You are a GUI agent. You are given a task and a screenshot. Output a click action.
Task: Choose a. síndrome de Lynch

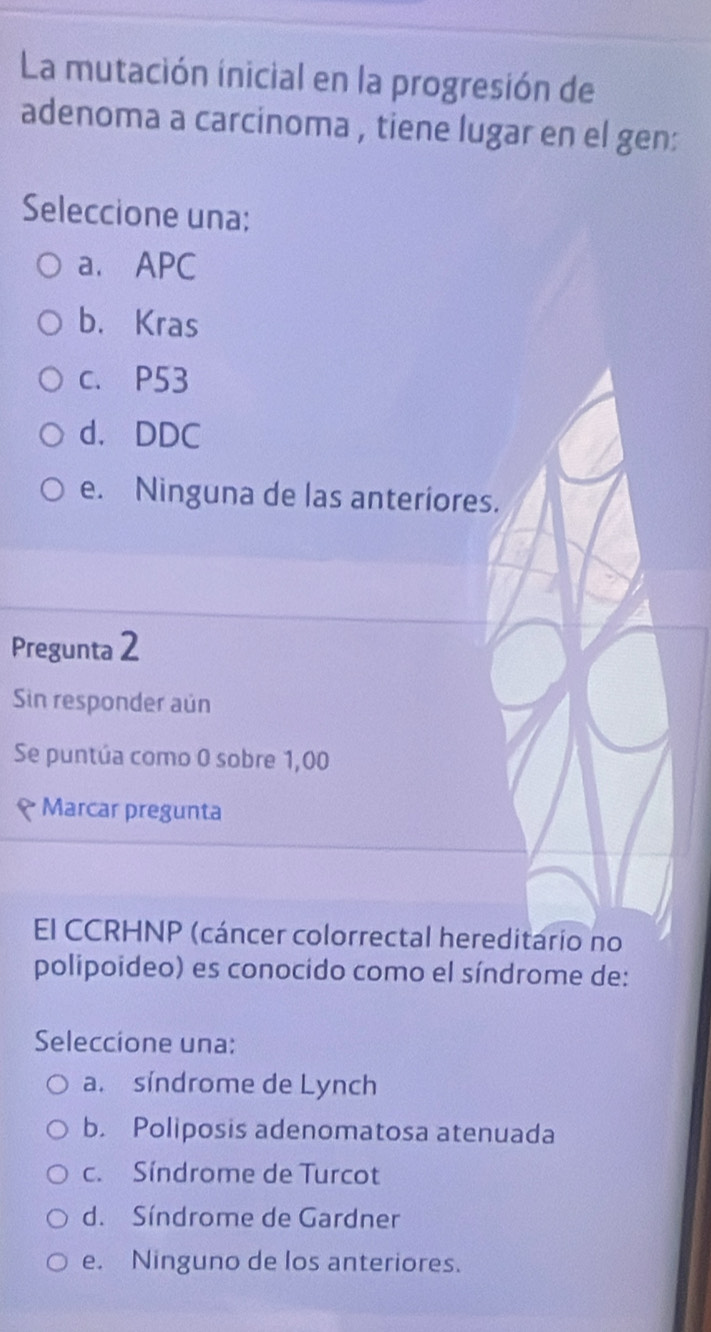click(x=59, y=1085)
